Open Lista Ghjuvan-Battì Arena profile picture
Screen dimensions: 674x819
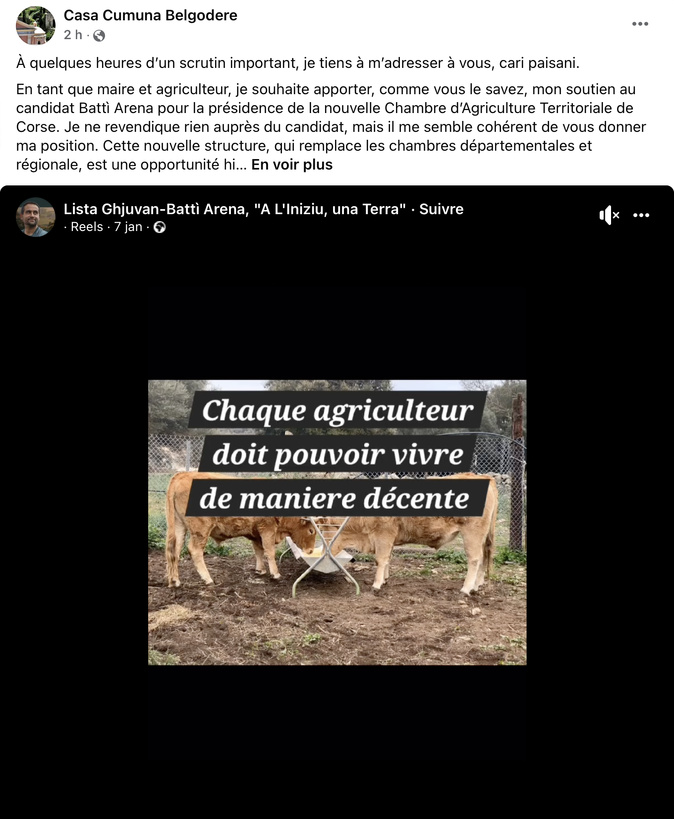(x=36, y=217)
